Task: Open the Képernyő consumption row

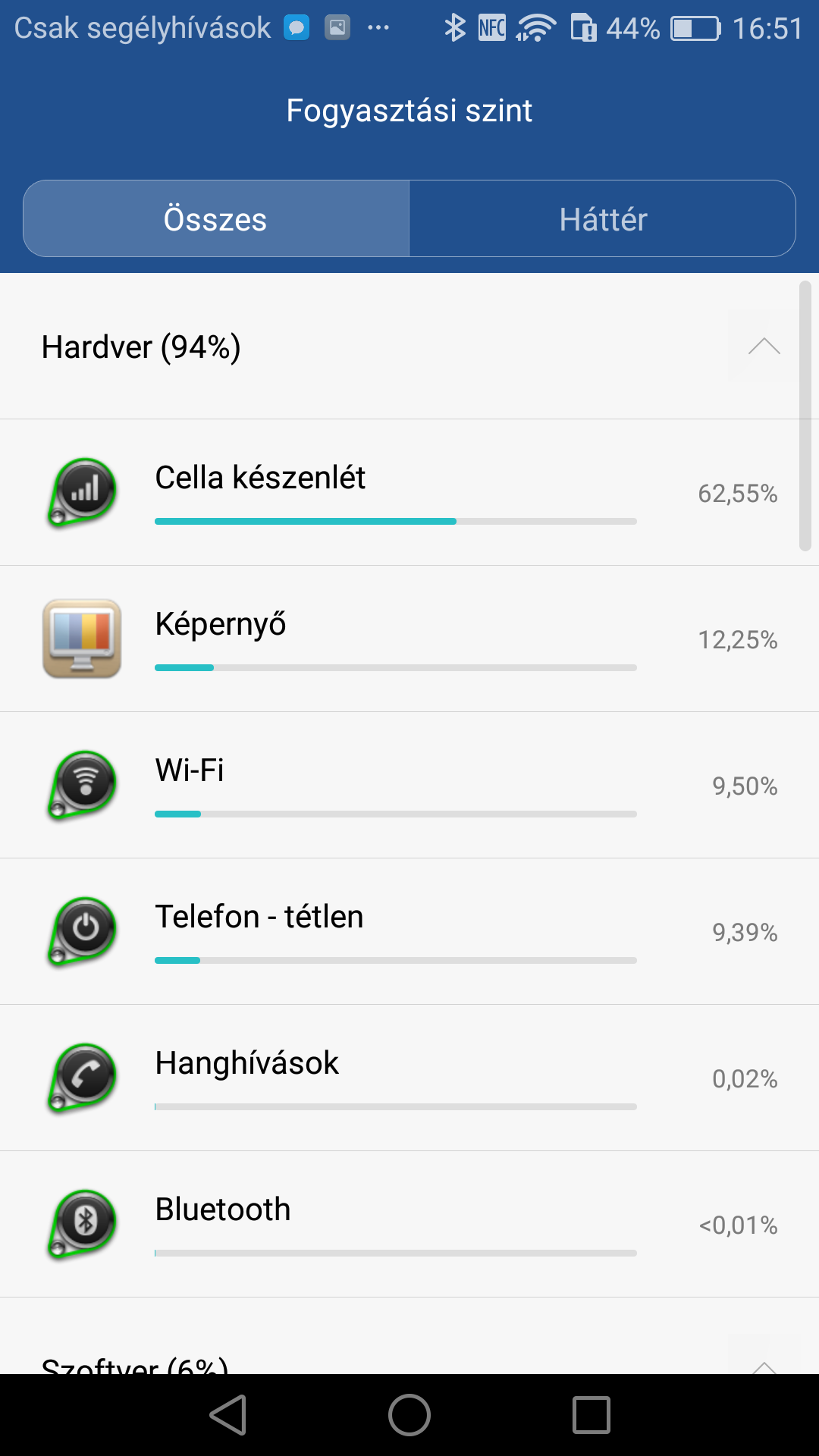Action: tap(409, 639)
